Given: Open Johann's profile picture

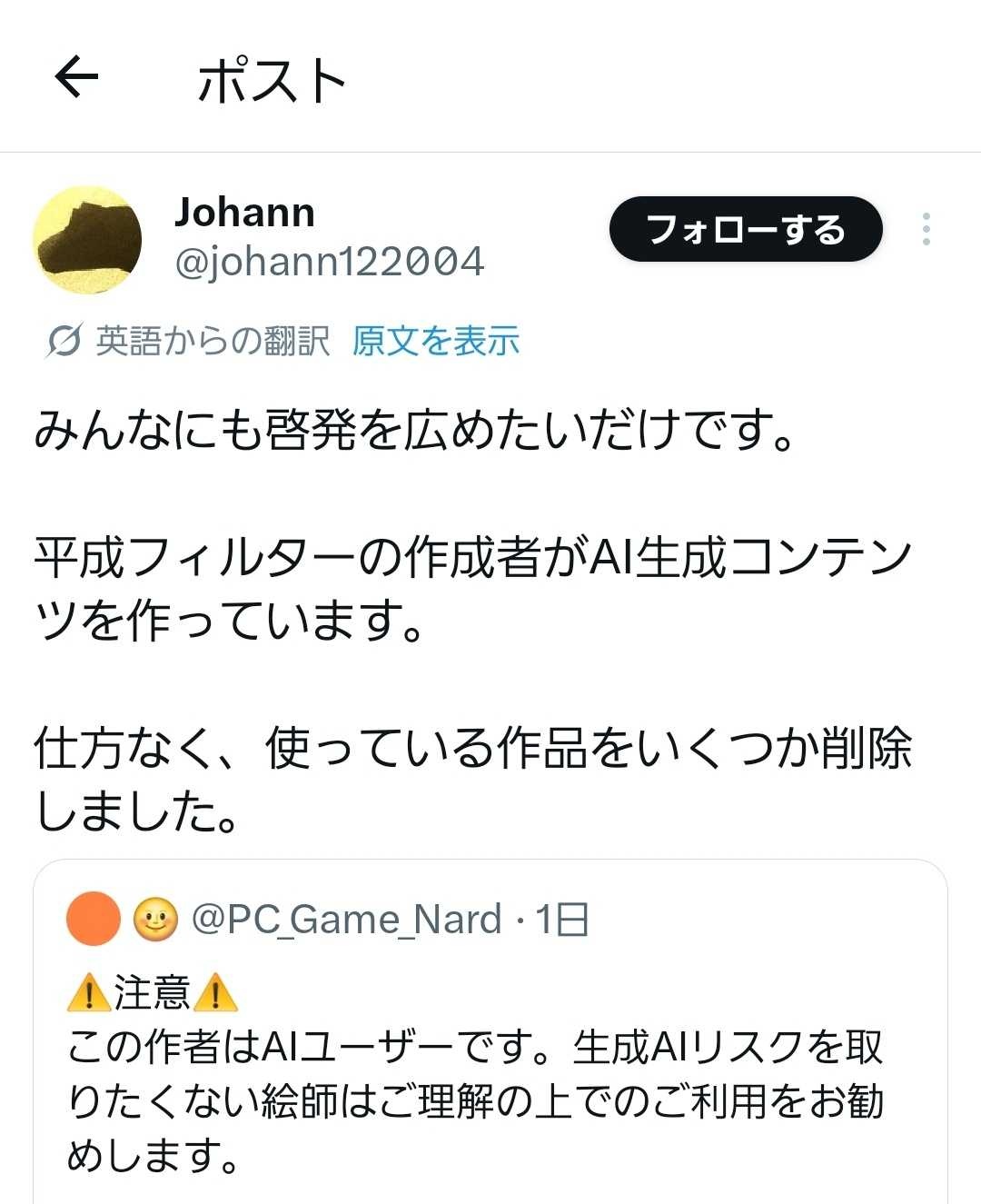Looking at the screenshot, I should 87,240.
